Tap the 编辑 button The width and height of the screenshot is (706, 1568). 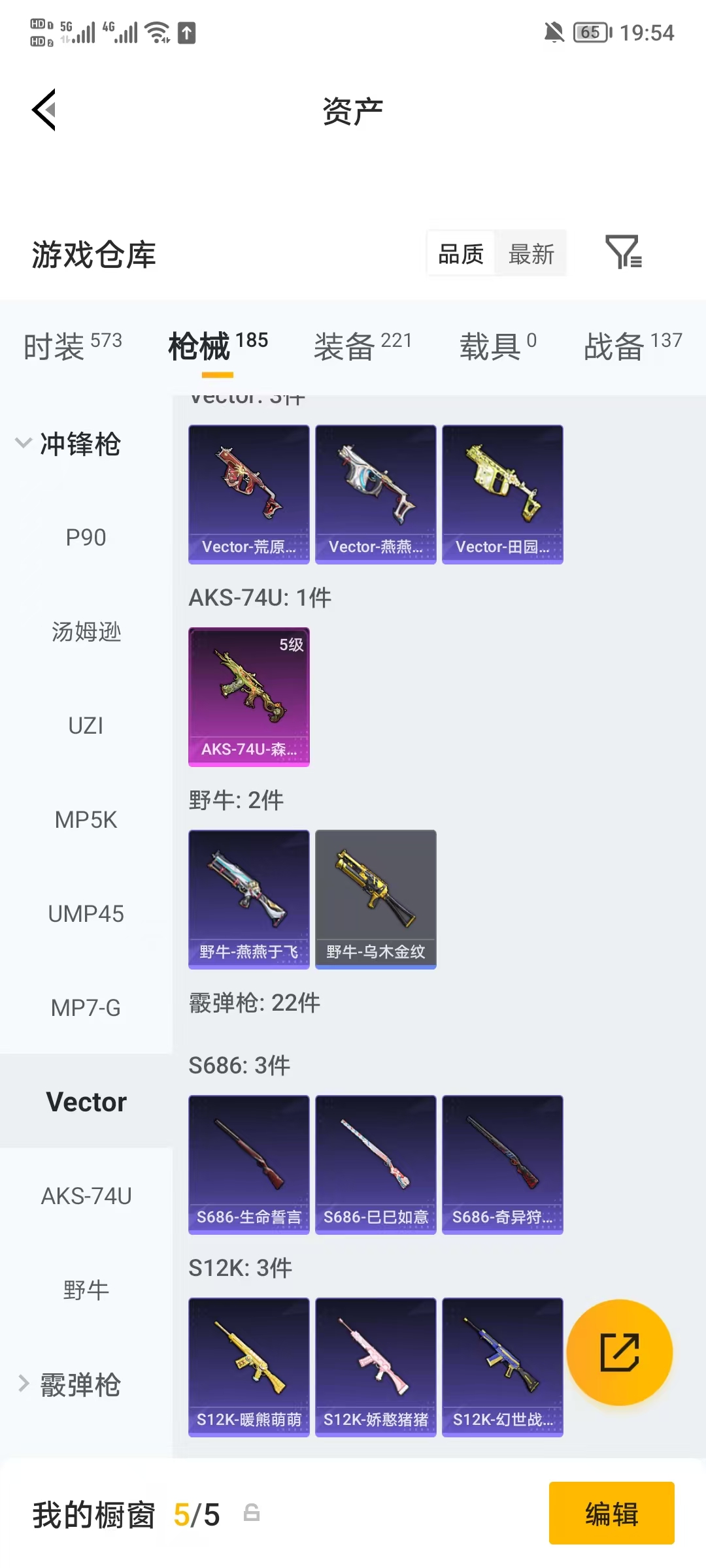pos(612,1513)
